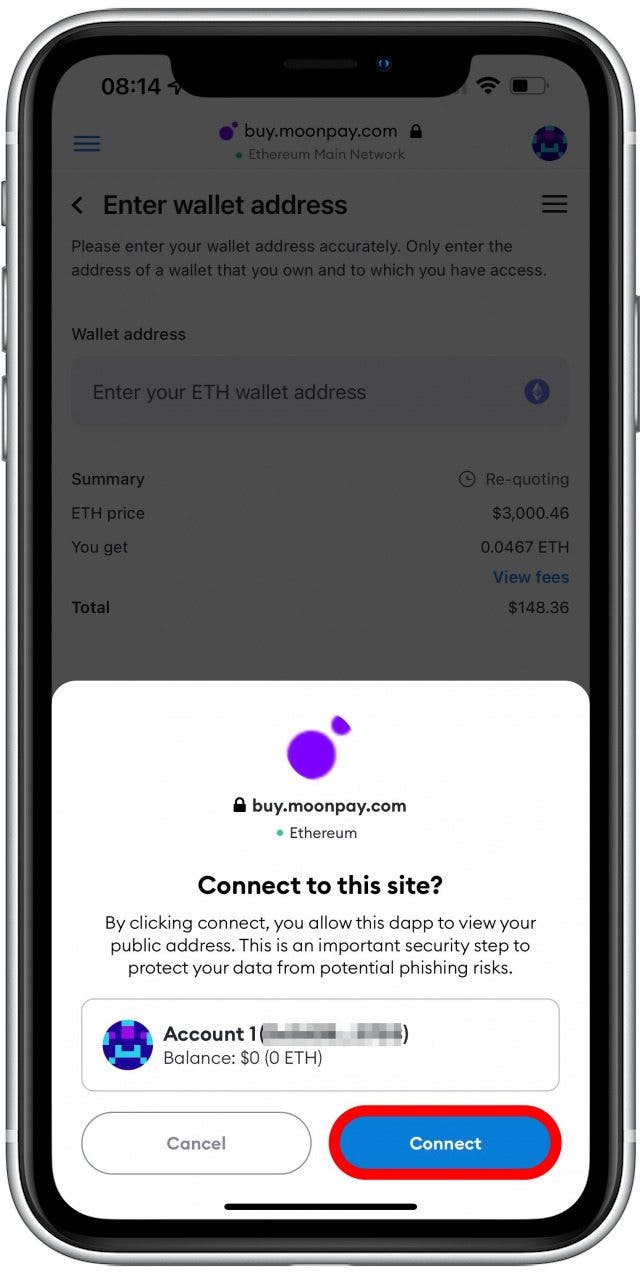Tap the buy.moonpay.com address bar
Image resolution: width=642 pixels, height=1274 pixels.
(x=320, y=132)
